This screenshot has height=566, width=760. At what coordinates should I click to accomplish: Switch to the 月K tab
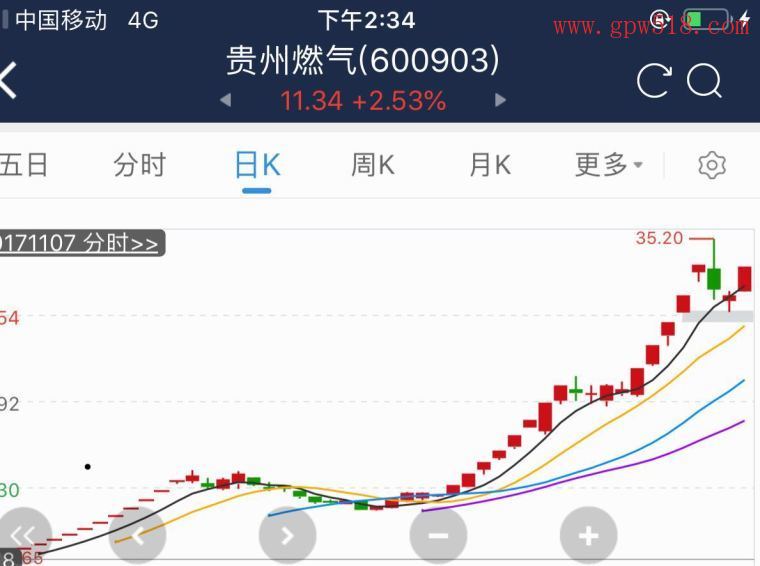tap(490, 165)
